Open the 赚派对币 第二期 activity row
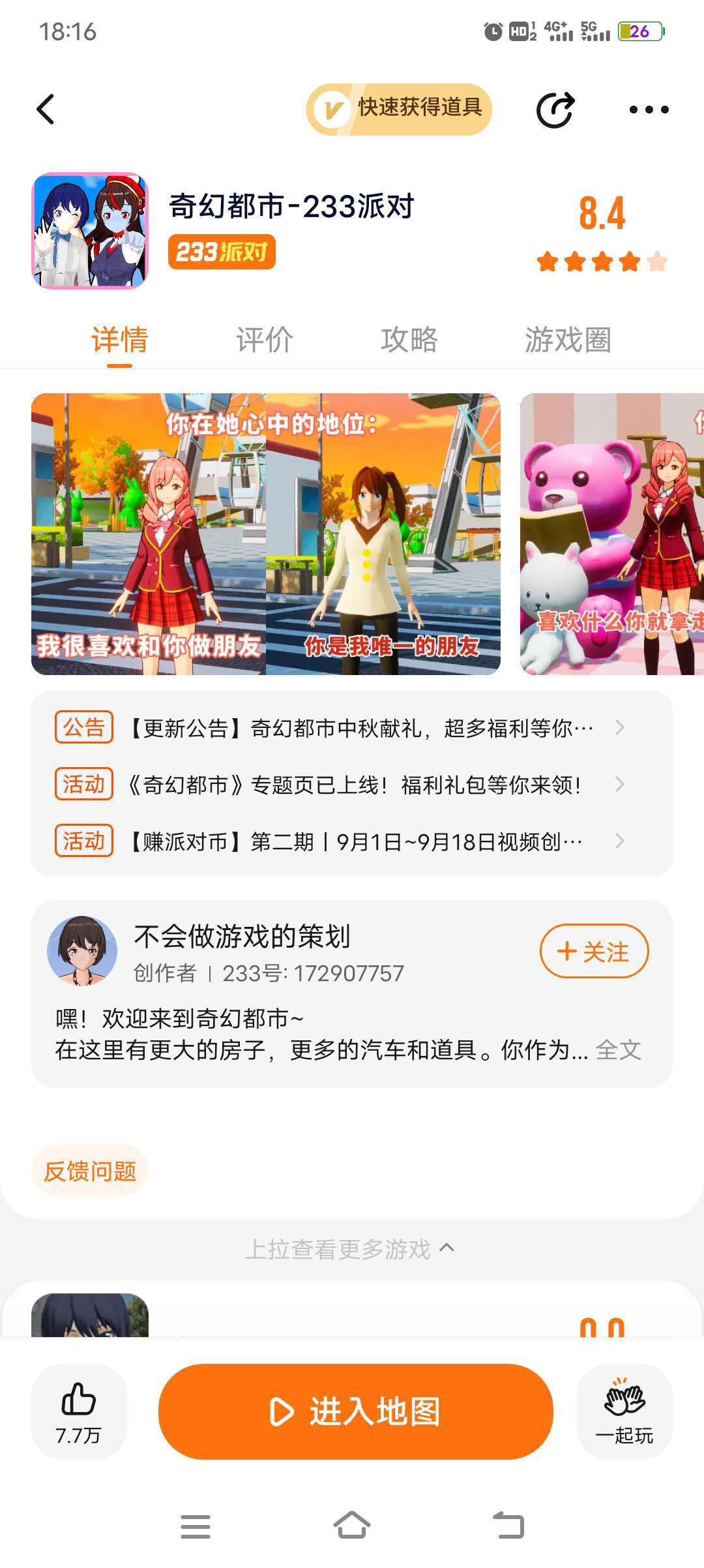 click(352, 841)
